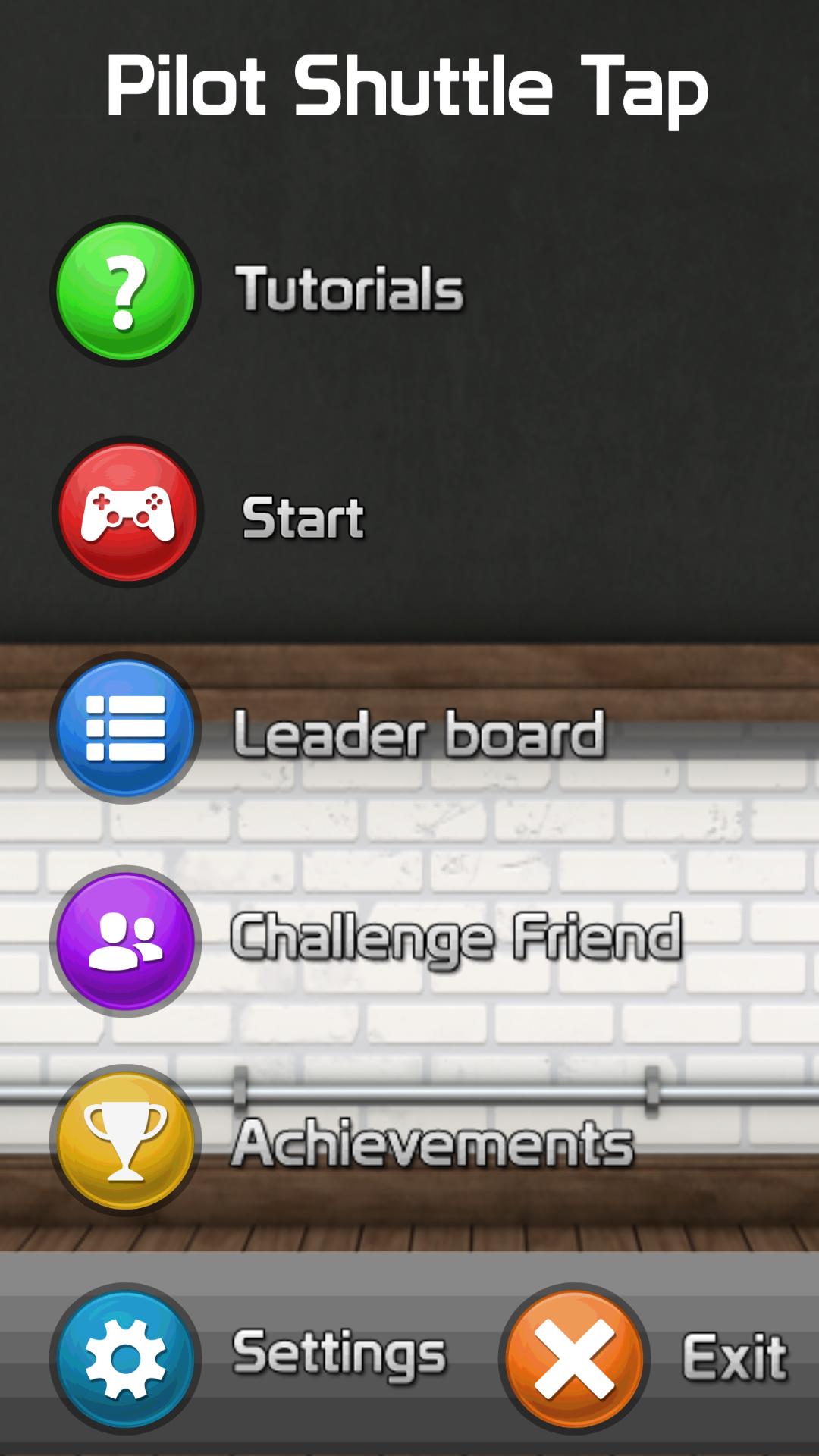Exit the game with the orange X
This screenshot has height=1456, width=819.
click(575, 1358)
